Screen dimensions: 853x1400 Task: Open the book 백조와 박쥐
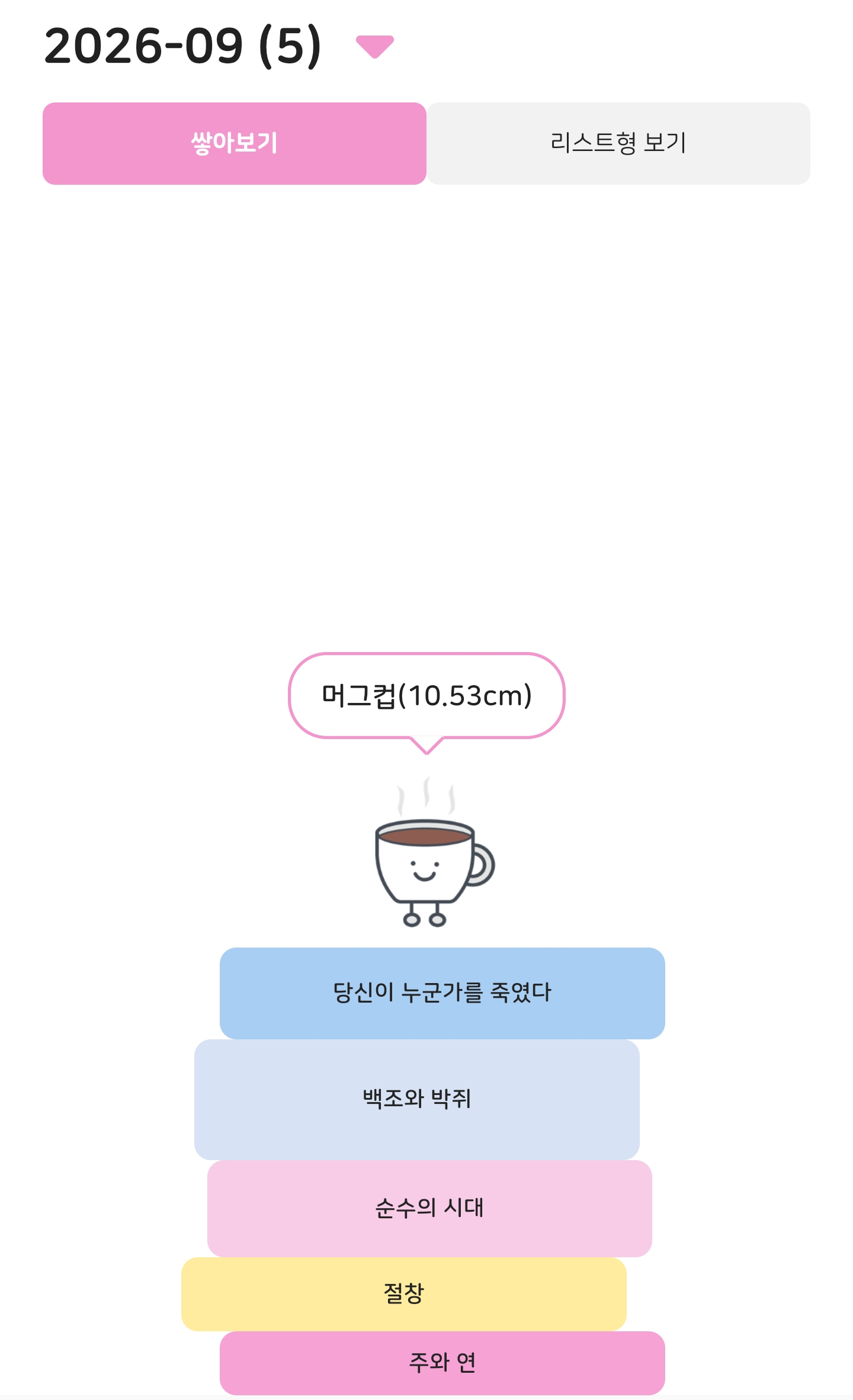(416, 1099)
